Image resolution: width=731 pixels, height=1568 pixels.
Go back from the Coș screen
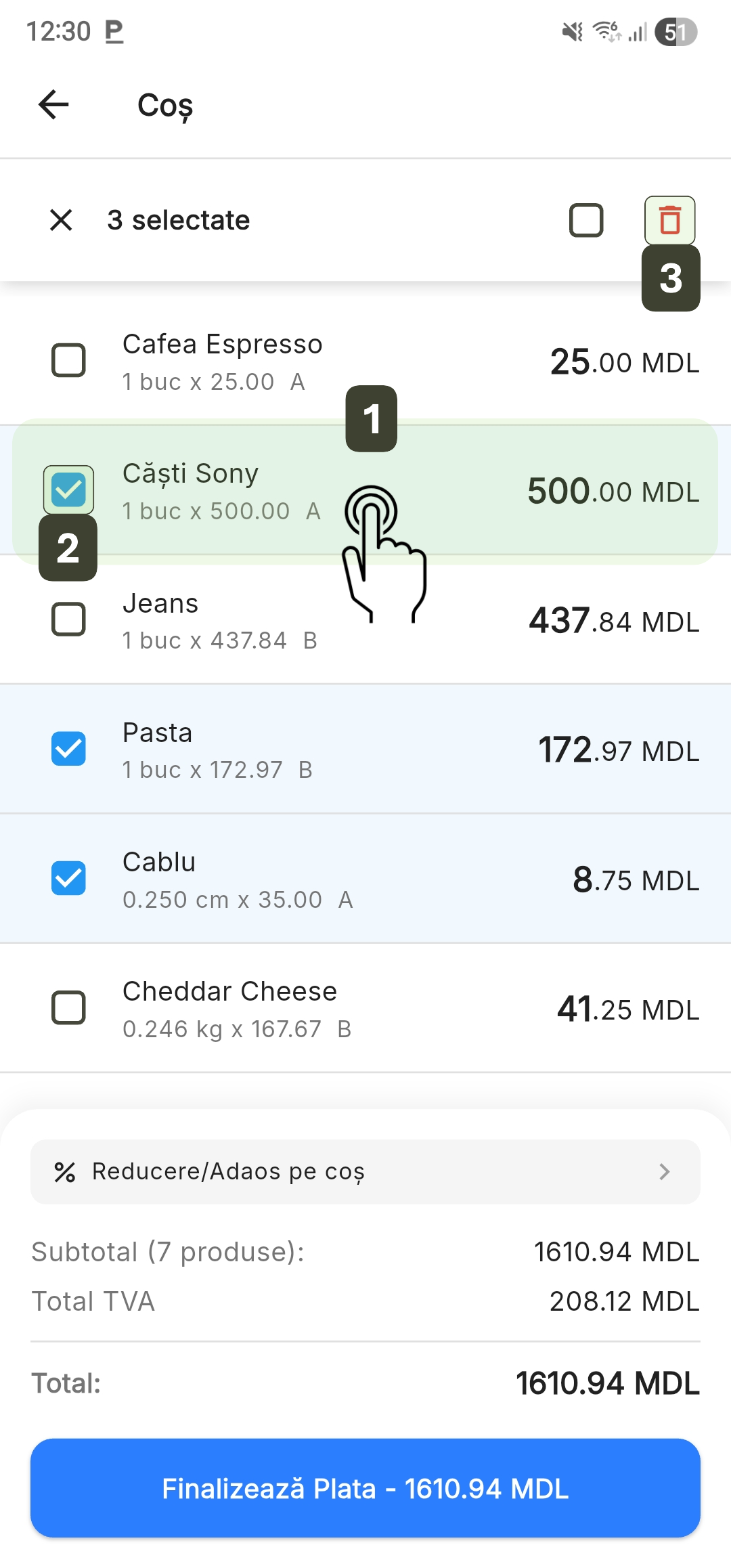coord(54,105)
